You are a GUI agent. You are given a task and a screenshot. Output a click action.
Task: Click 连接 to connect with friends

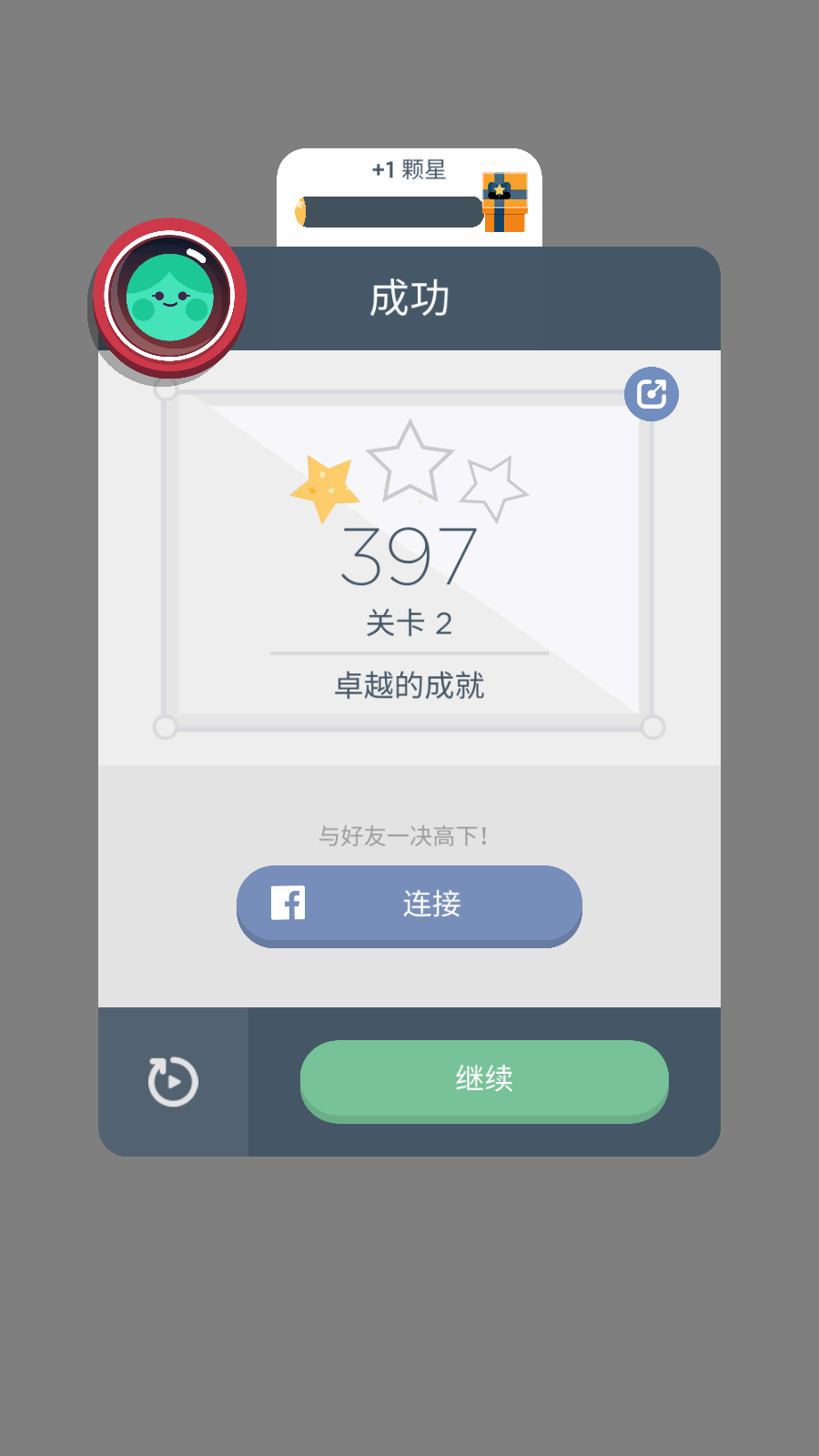pyautogui.click(x=431, y=904)
